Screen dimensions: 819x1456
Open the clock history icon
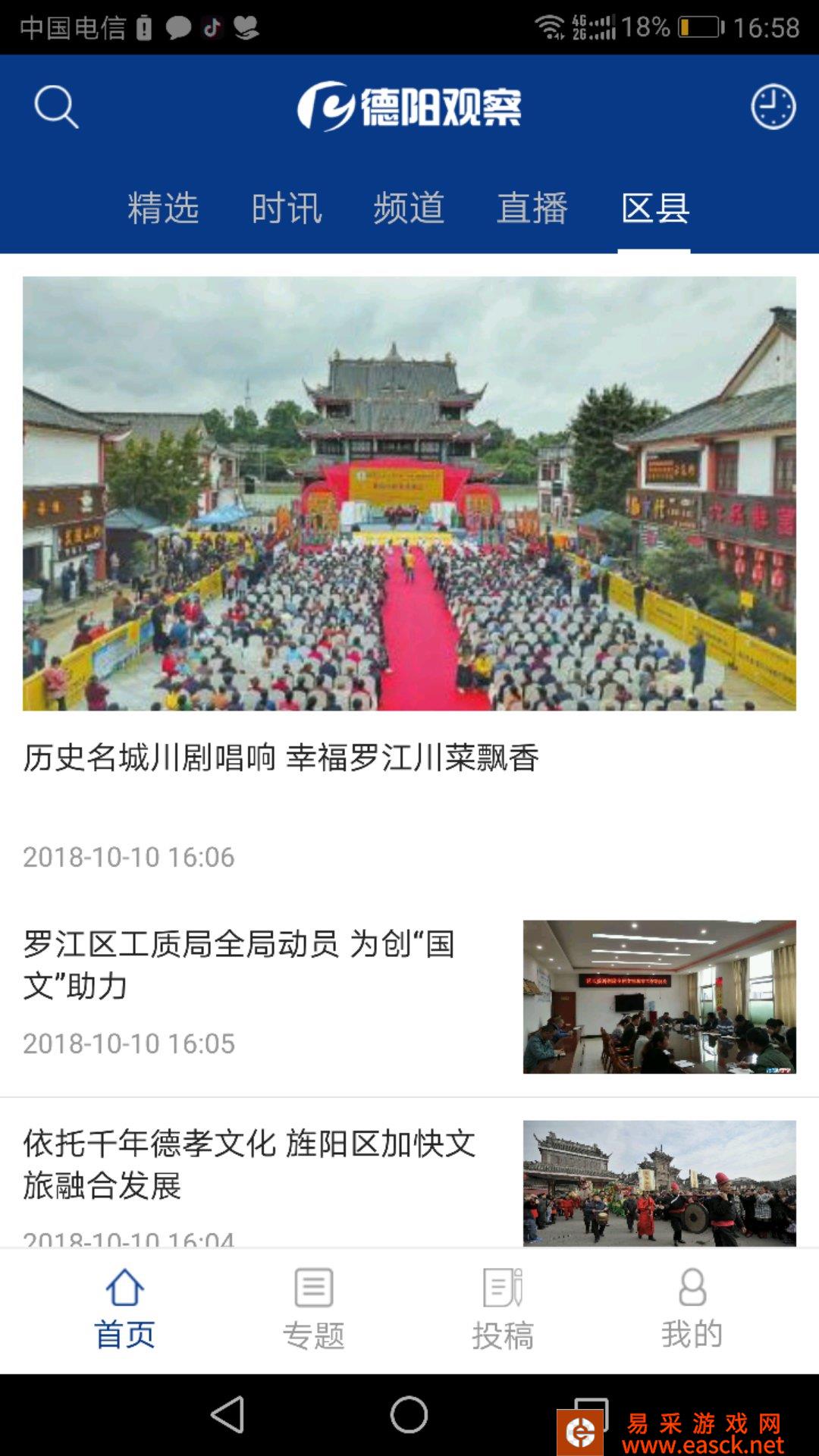point(773,107)
